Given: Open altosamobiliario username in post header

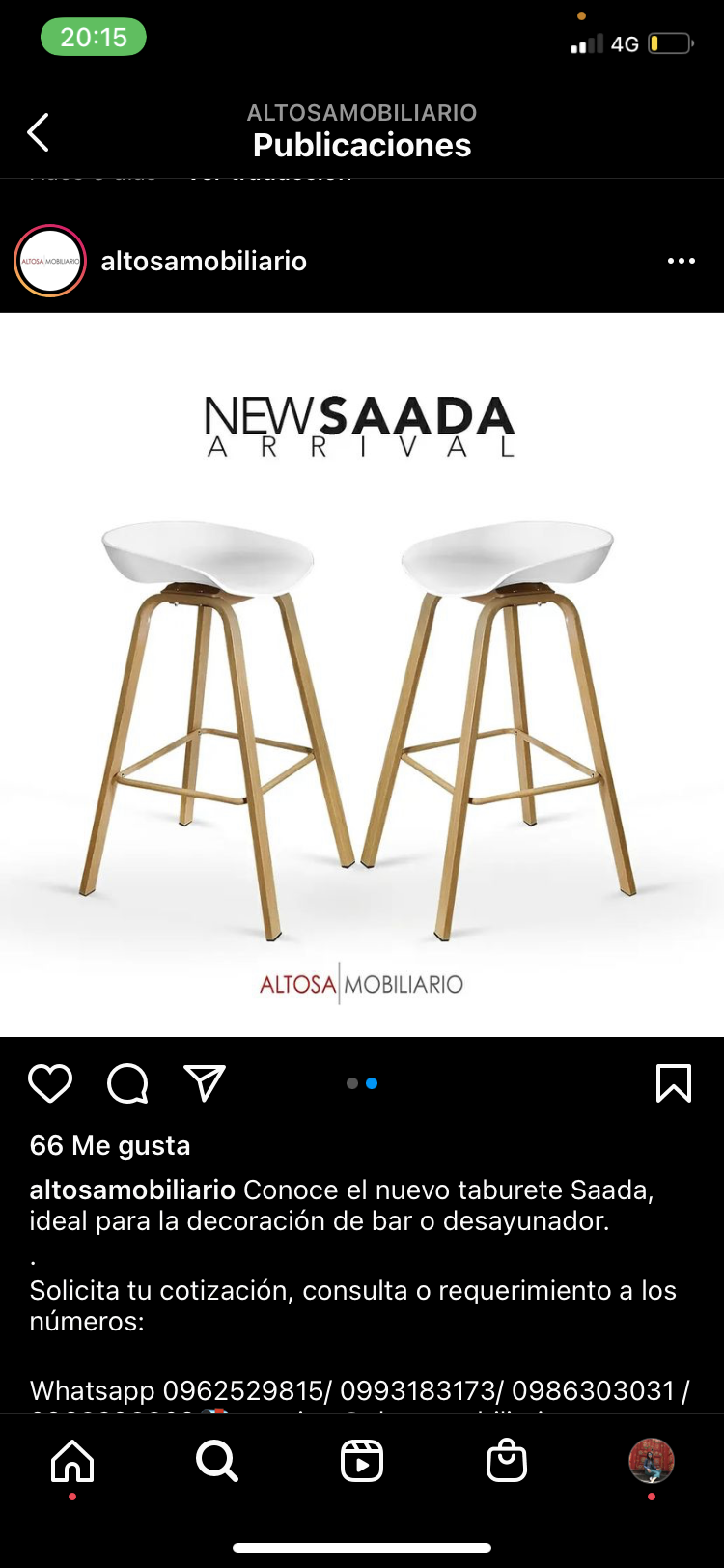Looking at the screenshot, I should (204, 261).
